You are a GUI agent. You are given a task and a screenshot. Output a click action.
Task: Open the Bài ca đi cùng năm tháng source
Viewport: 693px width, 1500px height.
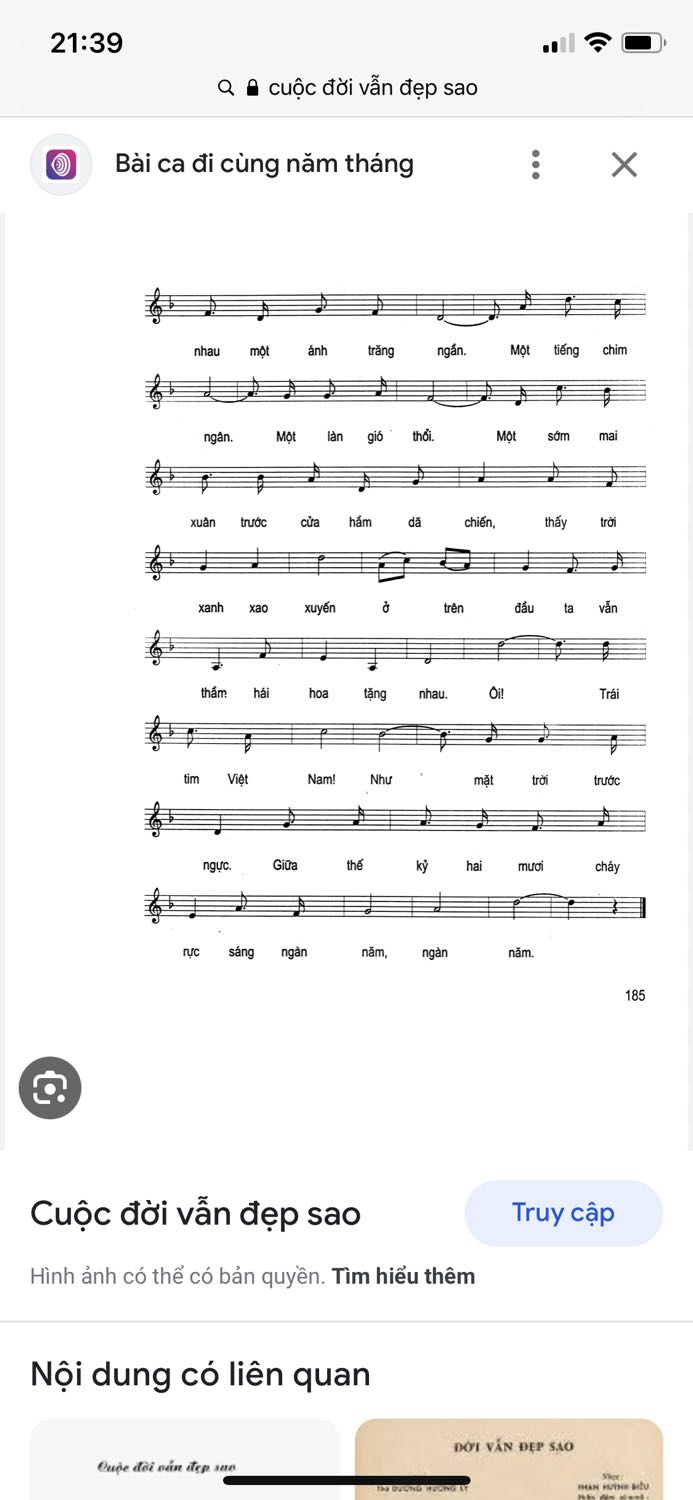(x=264, y=164)
